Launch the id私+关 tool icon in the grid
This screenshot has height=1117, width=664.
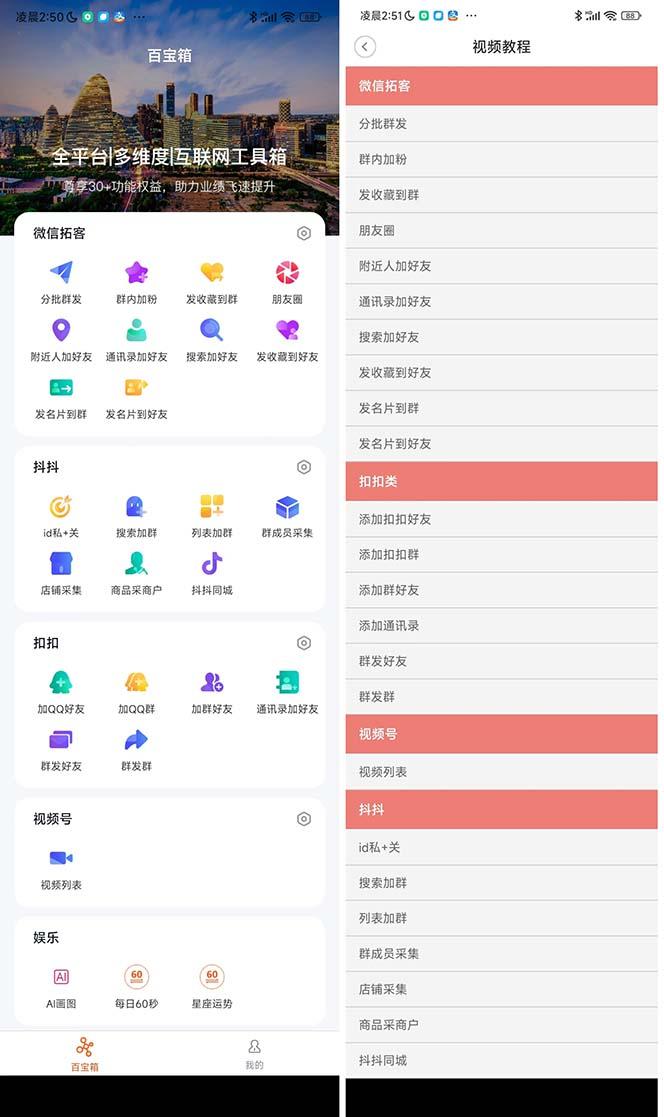[x=61, y=508]
